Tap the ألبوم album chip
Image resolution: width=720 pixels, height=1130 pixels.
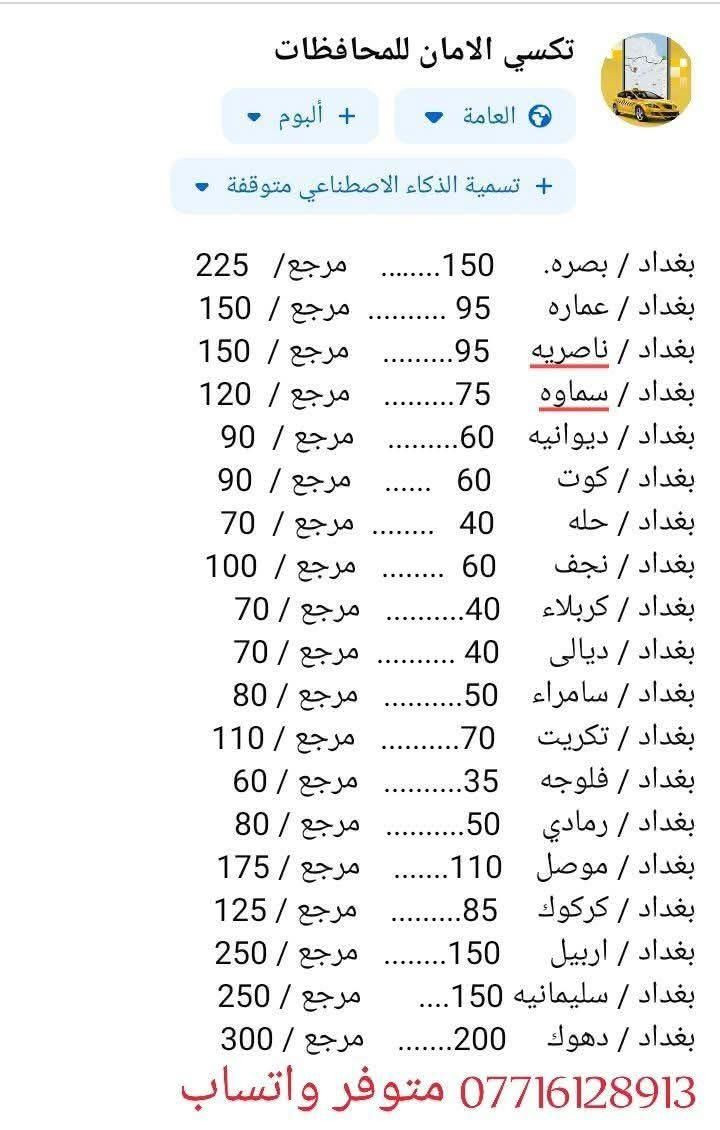coord(300,116)
